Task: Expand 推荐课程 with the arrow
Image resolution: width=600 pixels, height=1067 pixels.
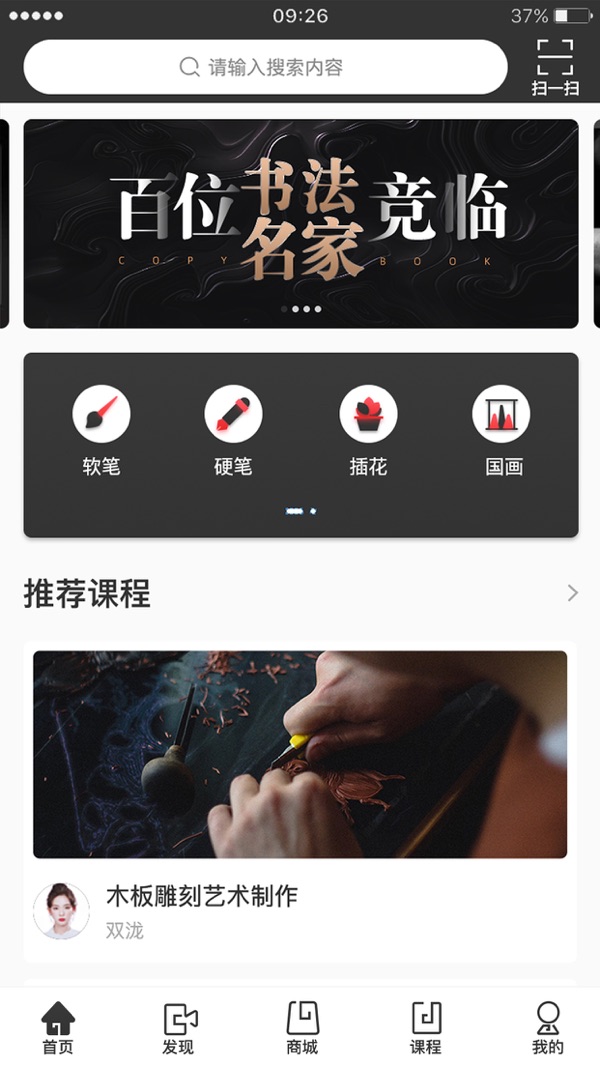Action: click(x=573, y=593)
